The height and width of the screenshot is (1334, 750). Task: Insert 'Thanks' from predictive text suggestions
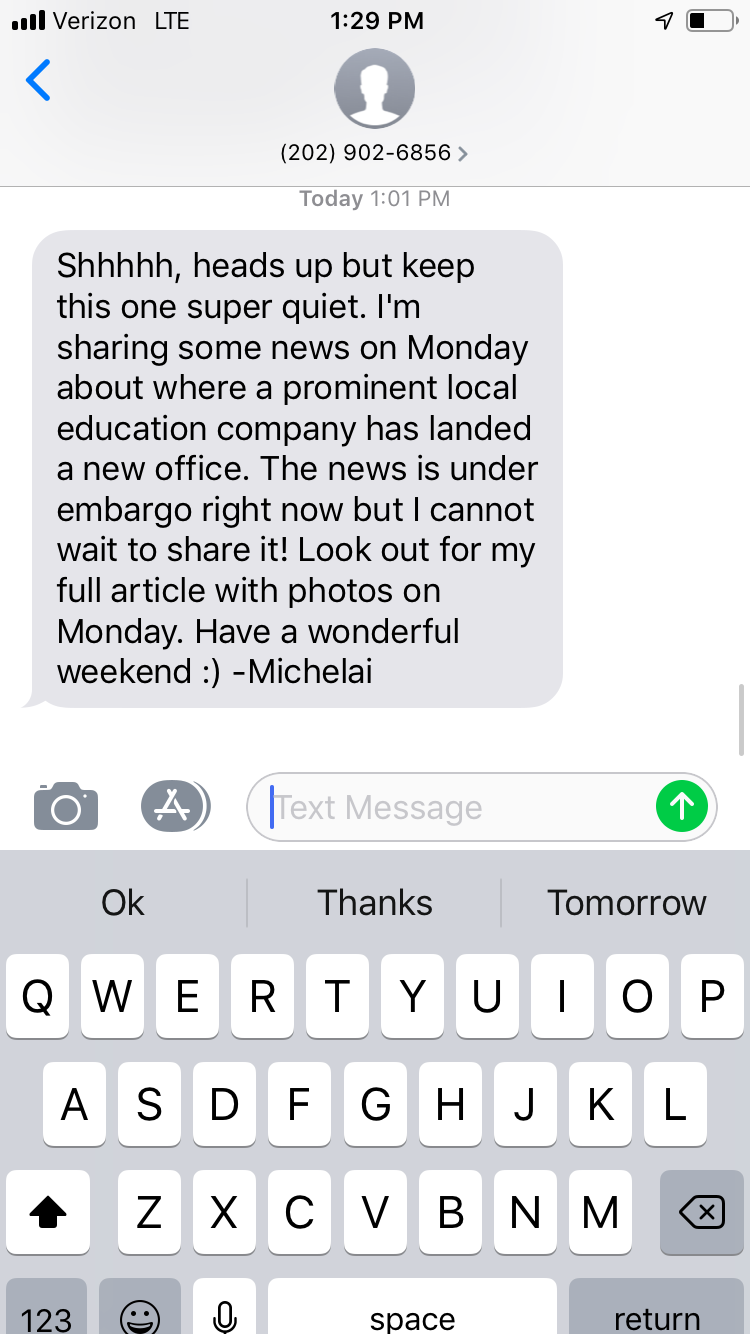pos(374,902)
